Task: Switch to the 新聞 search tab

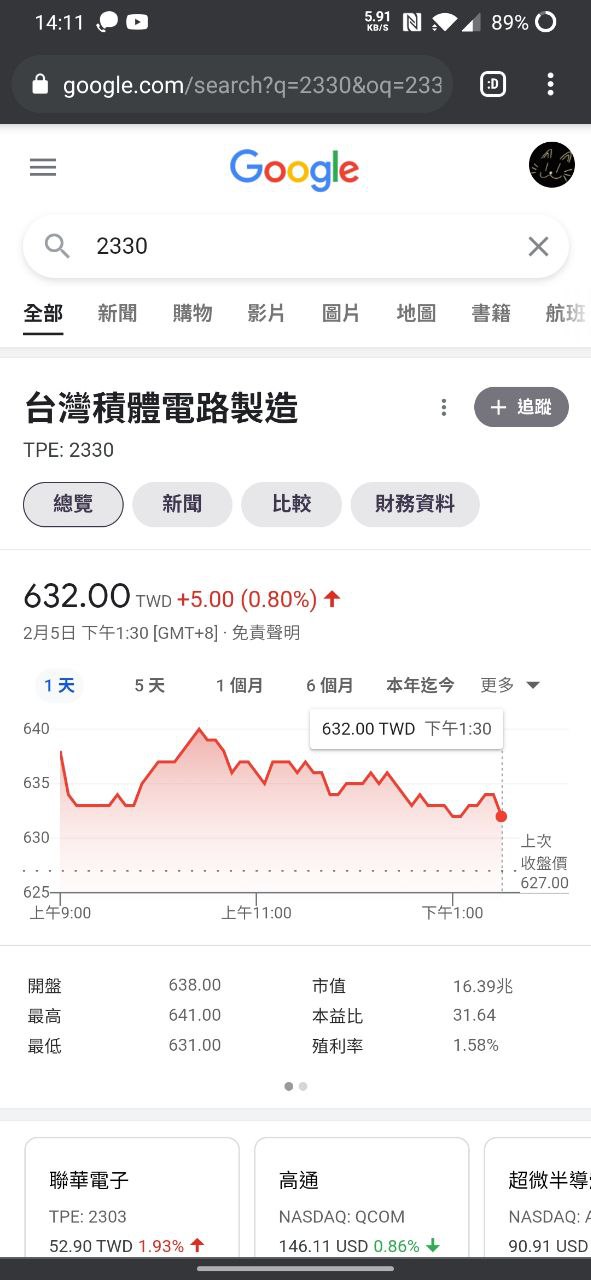Action: click(117, 313)
